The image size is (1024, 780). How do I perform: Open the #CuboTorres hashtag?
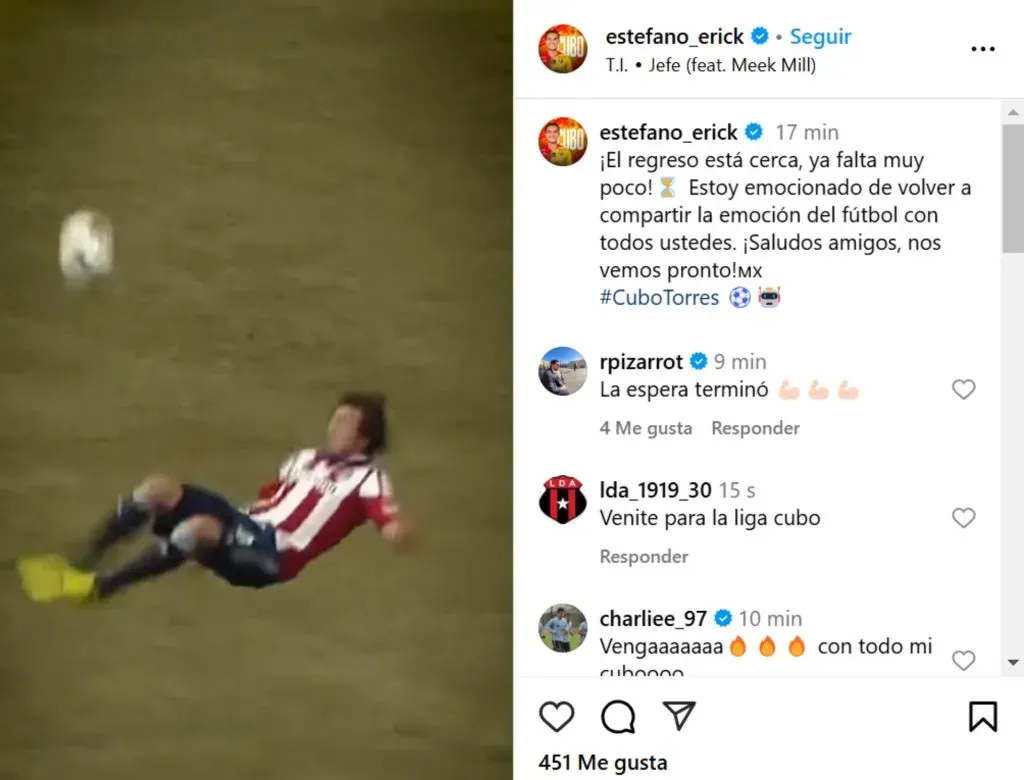[x=659, y=298]
